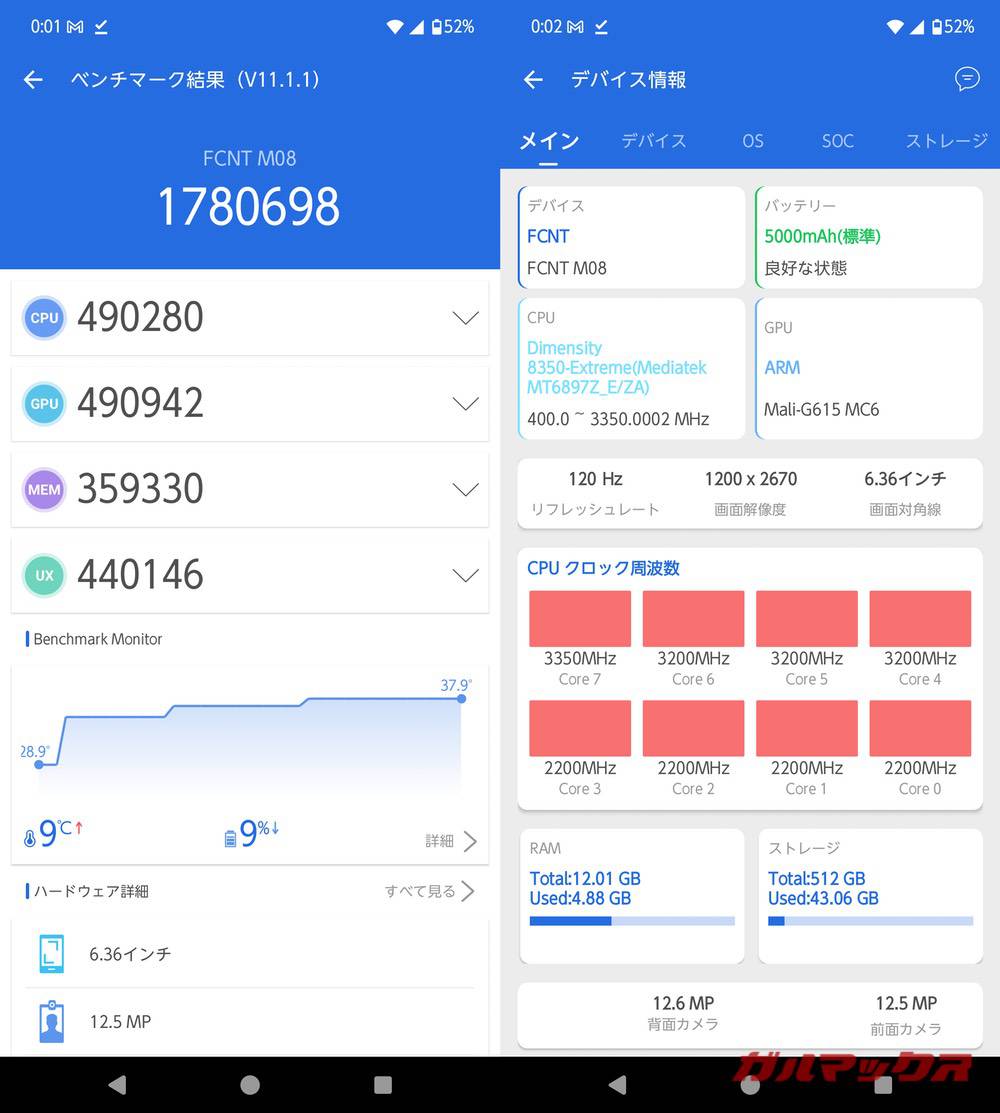Open the 5000mAh battery card
The height and width of the screenshot is (1113, 1000).
[x=869, y=237]
